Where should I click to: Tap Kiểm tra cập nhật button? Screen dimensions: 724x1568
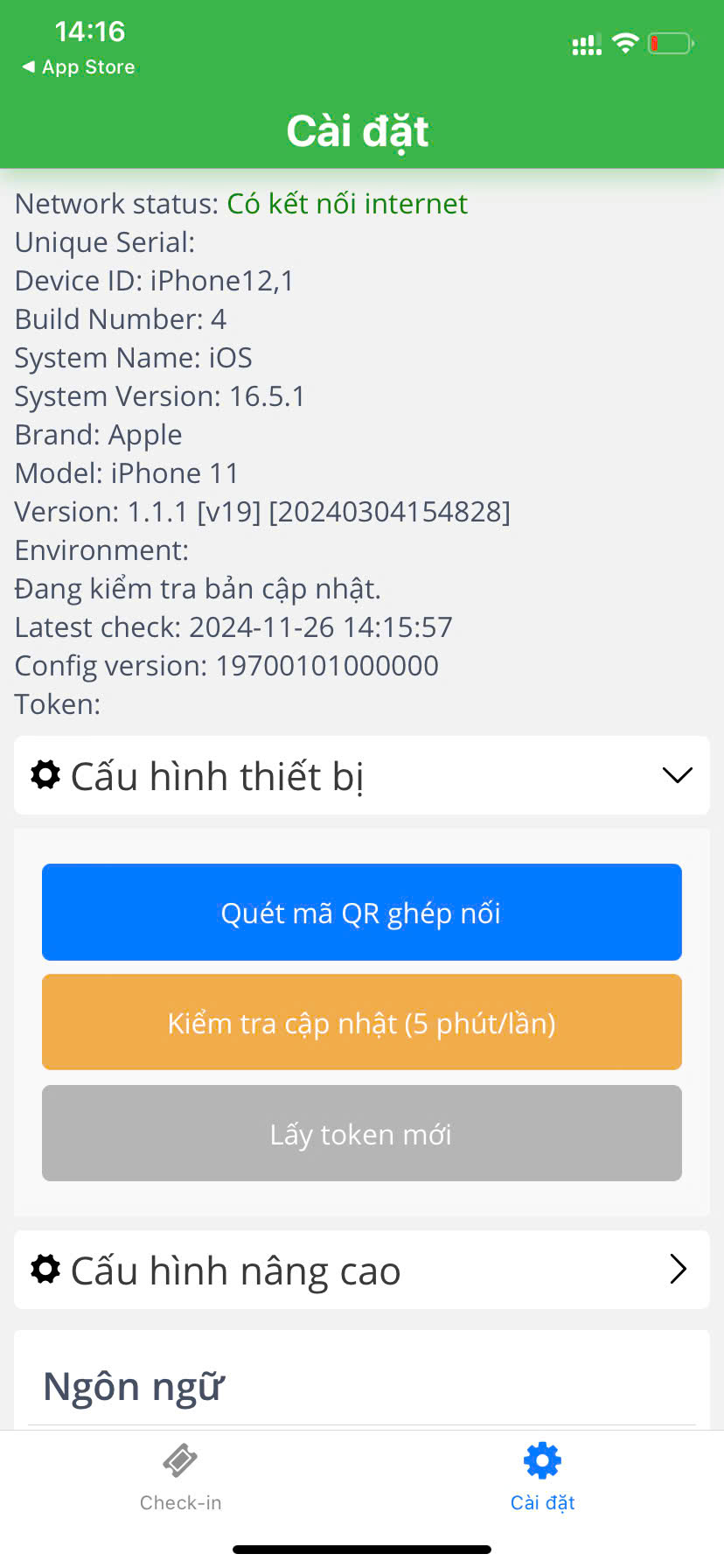[361, 1023]
